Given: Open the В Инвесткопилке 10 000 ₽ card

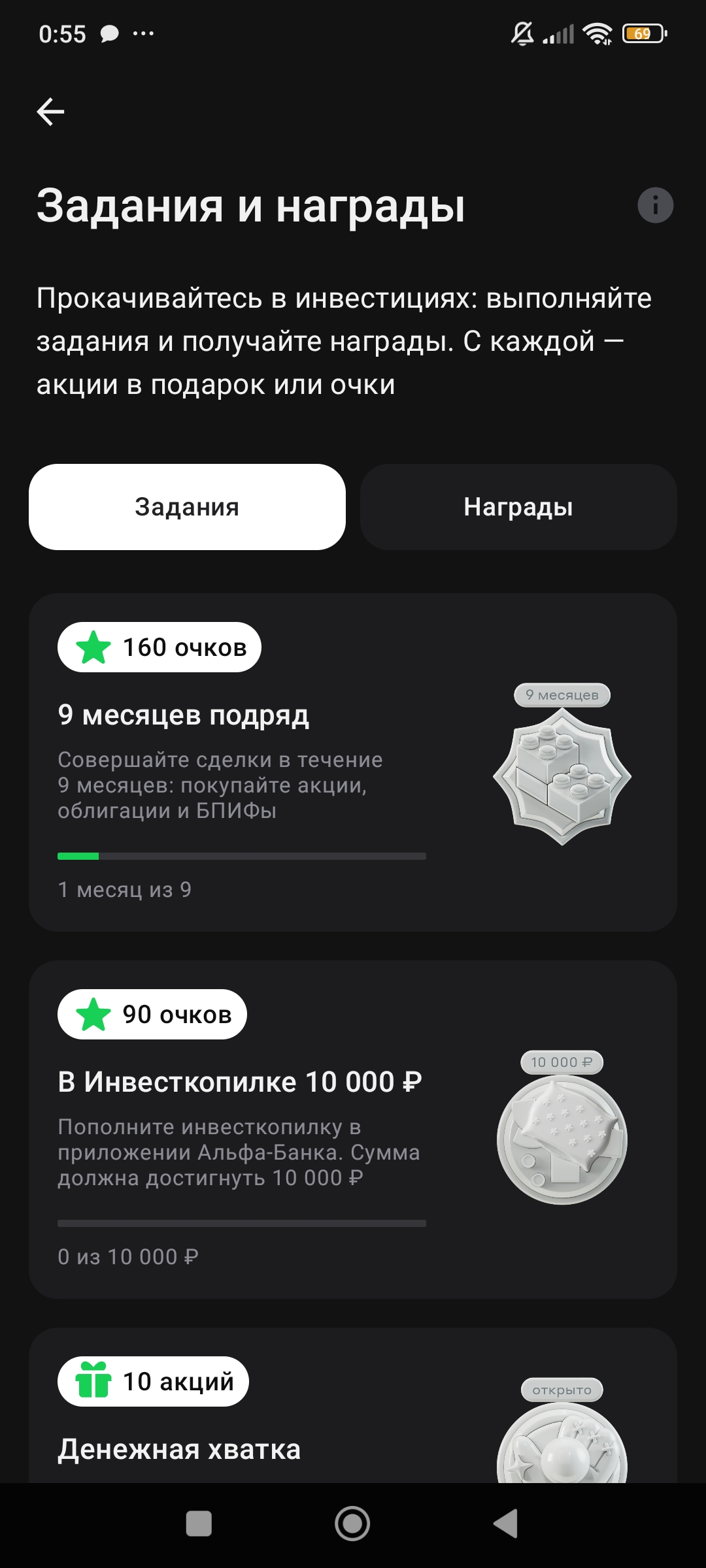Looking at the screenshot, I should tap(353, 1130).
